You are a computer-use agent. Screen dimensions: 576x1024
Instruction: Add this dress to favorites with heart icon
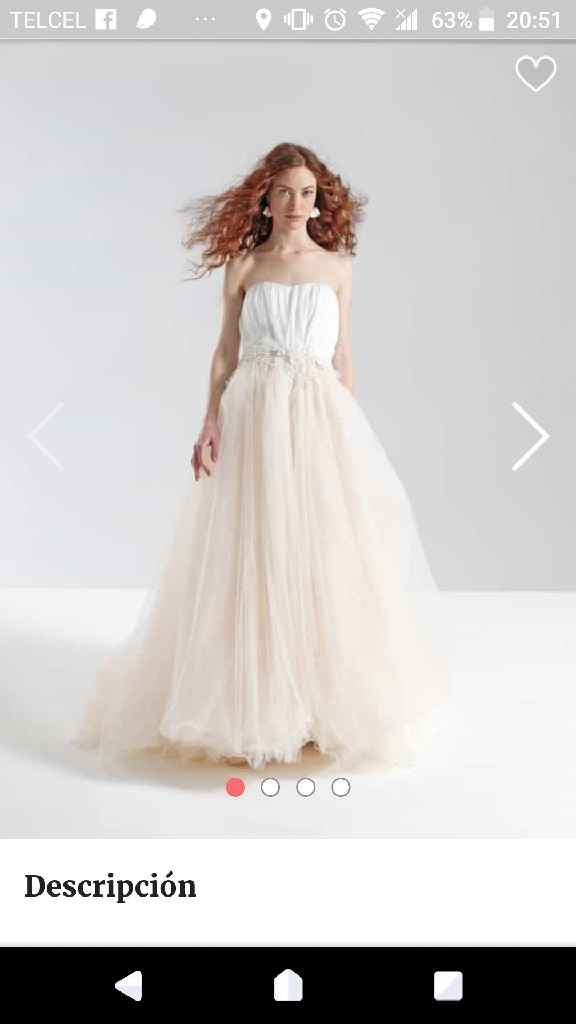pos(536,73)
